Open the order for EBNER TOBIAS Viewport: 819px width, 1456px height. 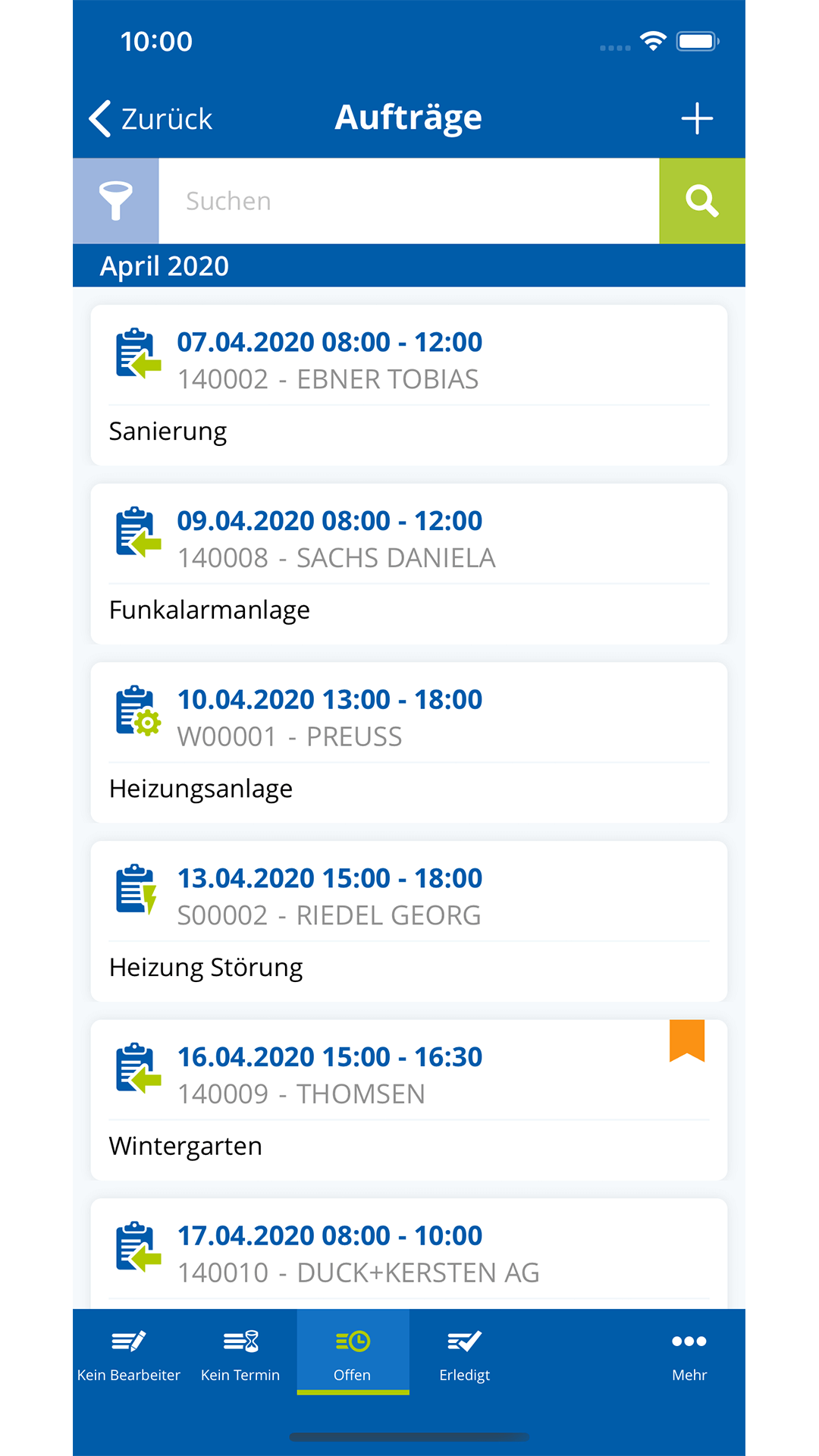409,385
